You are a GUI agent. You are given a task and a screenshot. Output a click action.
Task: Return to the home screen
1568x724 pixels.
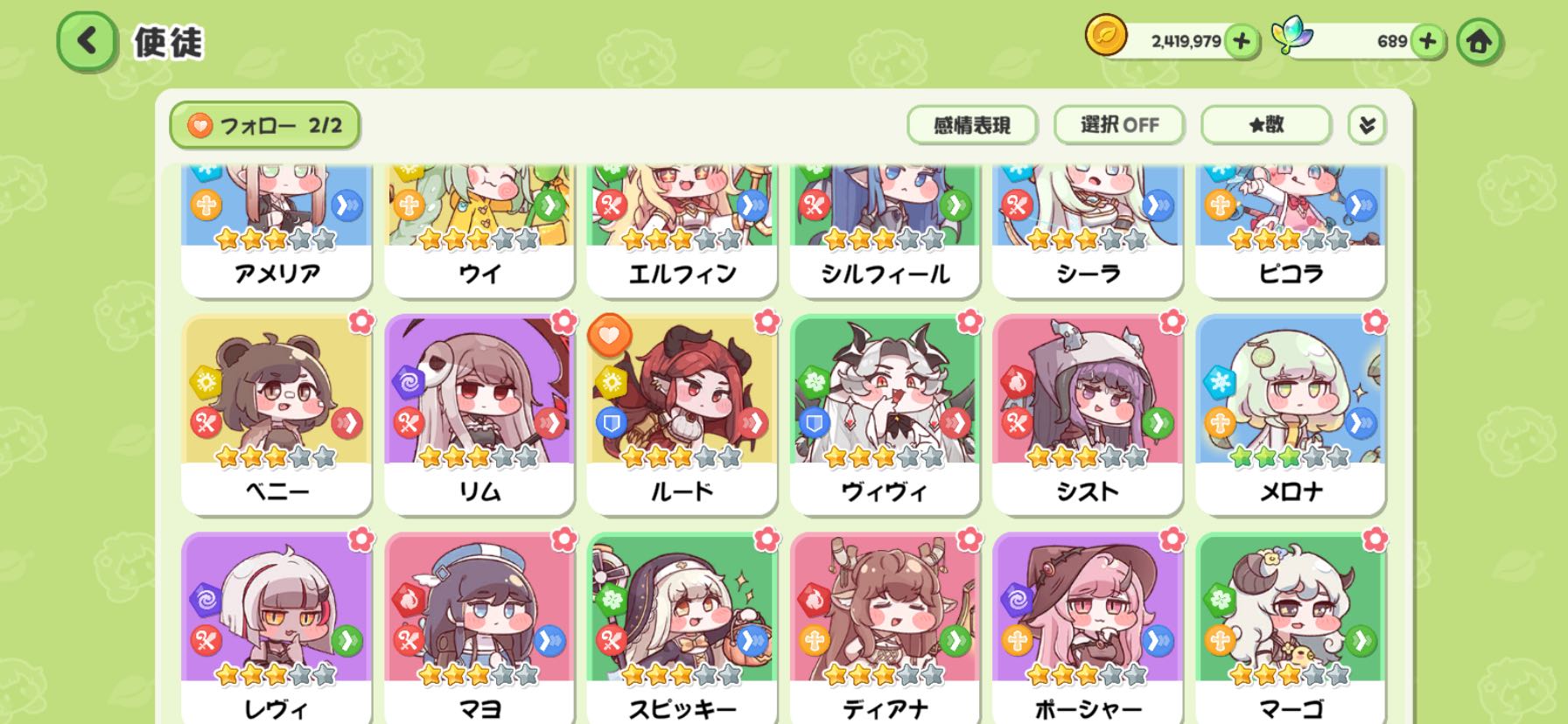tap(1479, 41)
